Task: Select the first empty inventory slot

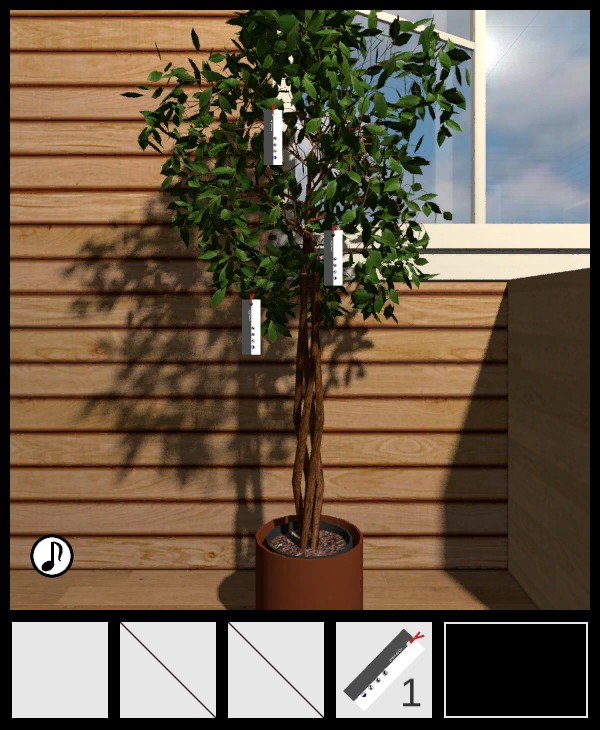Action: (60, 670)
